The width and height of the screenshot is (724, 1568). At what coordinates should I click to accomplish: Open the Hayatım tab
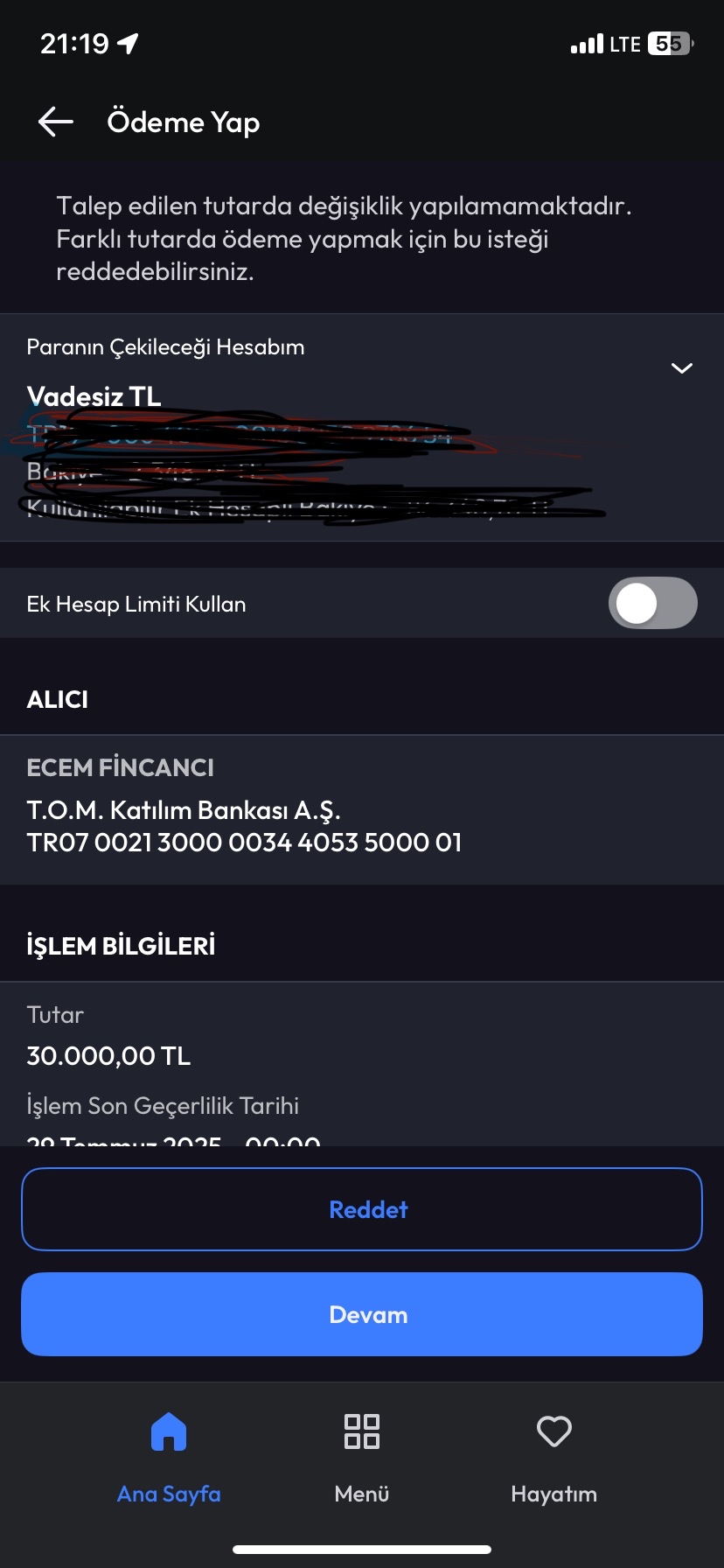pos(553,1459)
